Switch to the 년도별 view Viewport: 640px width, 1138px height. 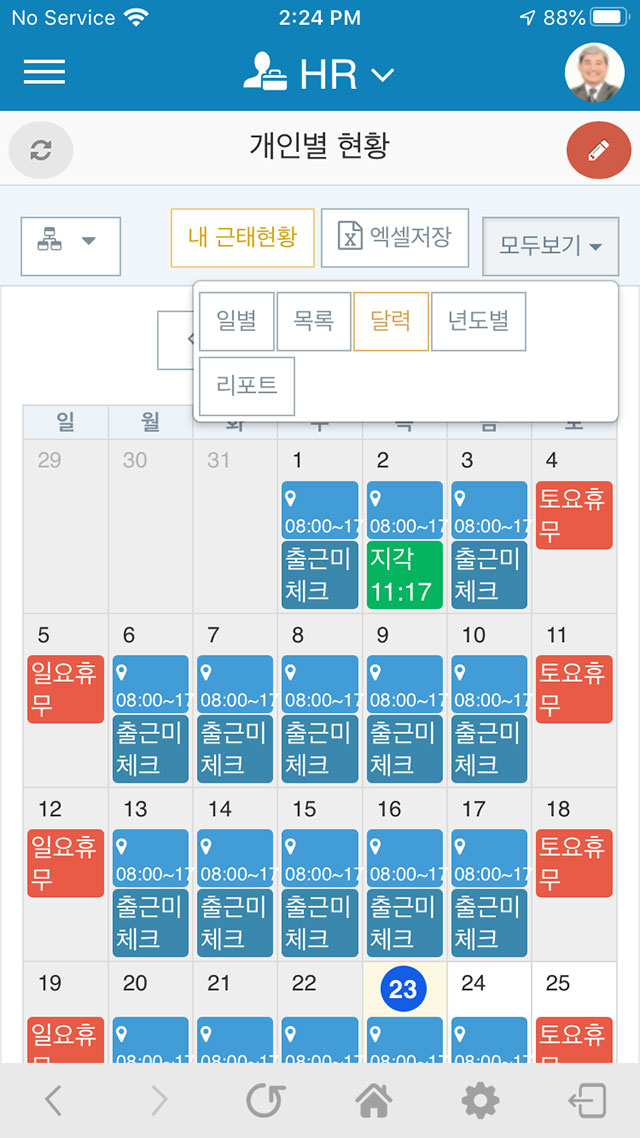click(478, 322)
